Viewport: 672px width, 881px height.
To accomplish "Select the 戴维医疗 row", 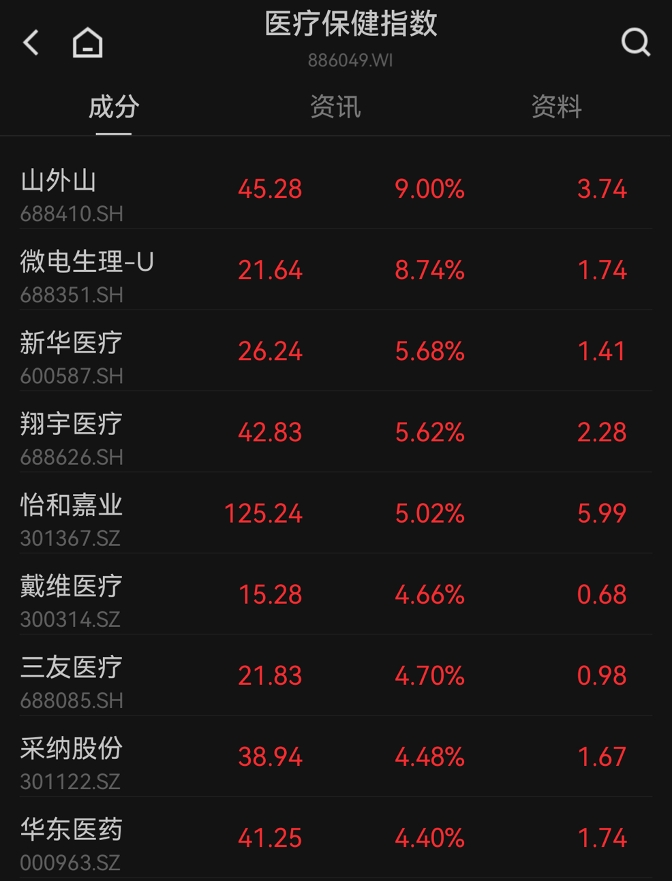I will point(336,594).
